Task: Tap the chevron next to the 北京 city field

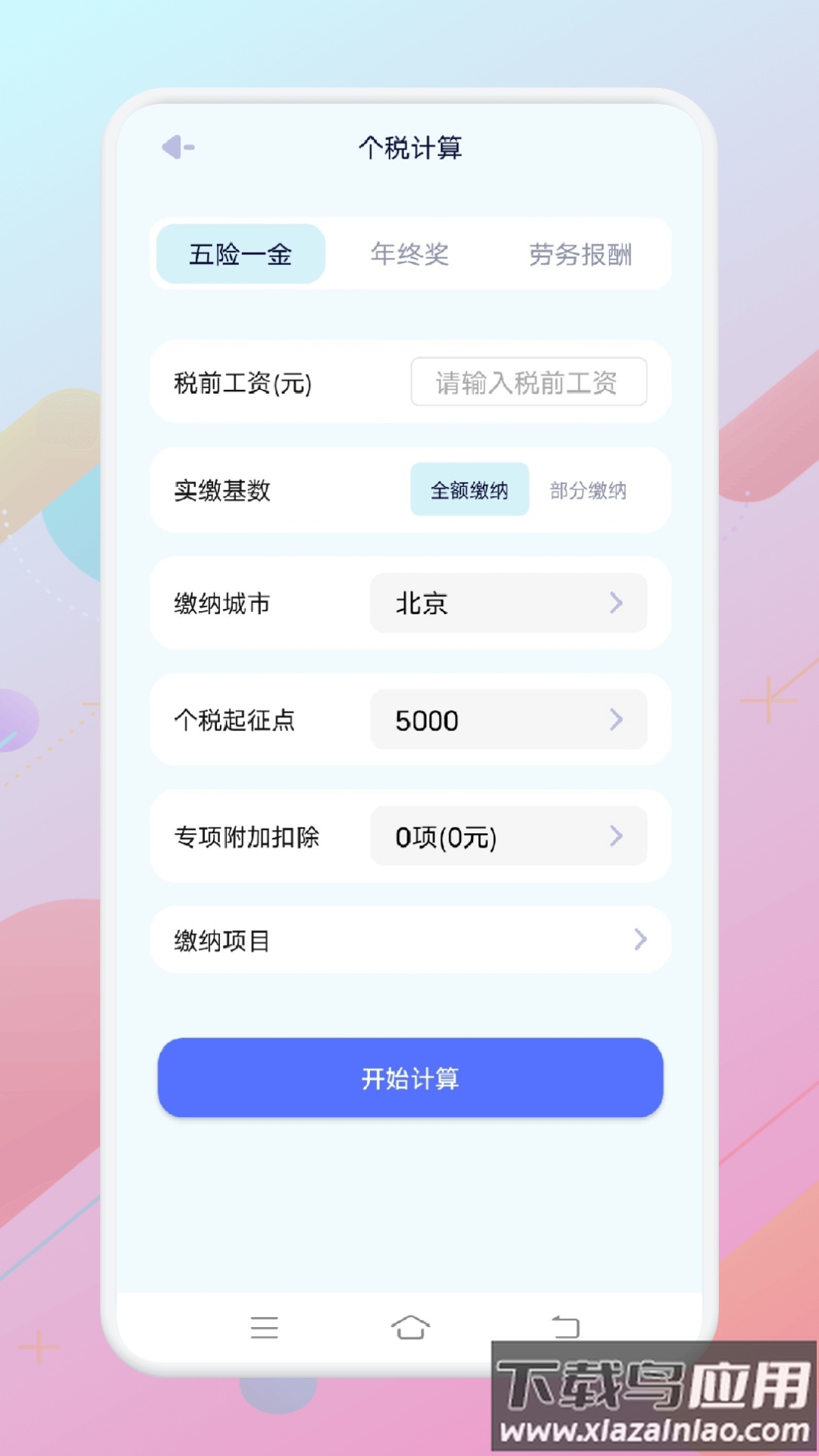Action: [x=617, y=604]
